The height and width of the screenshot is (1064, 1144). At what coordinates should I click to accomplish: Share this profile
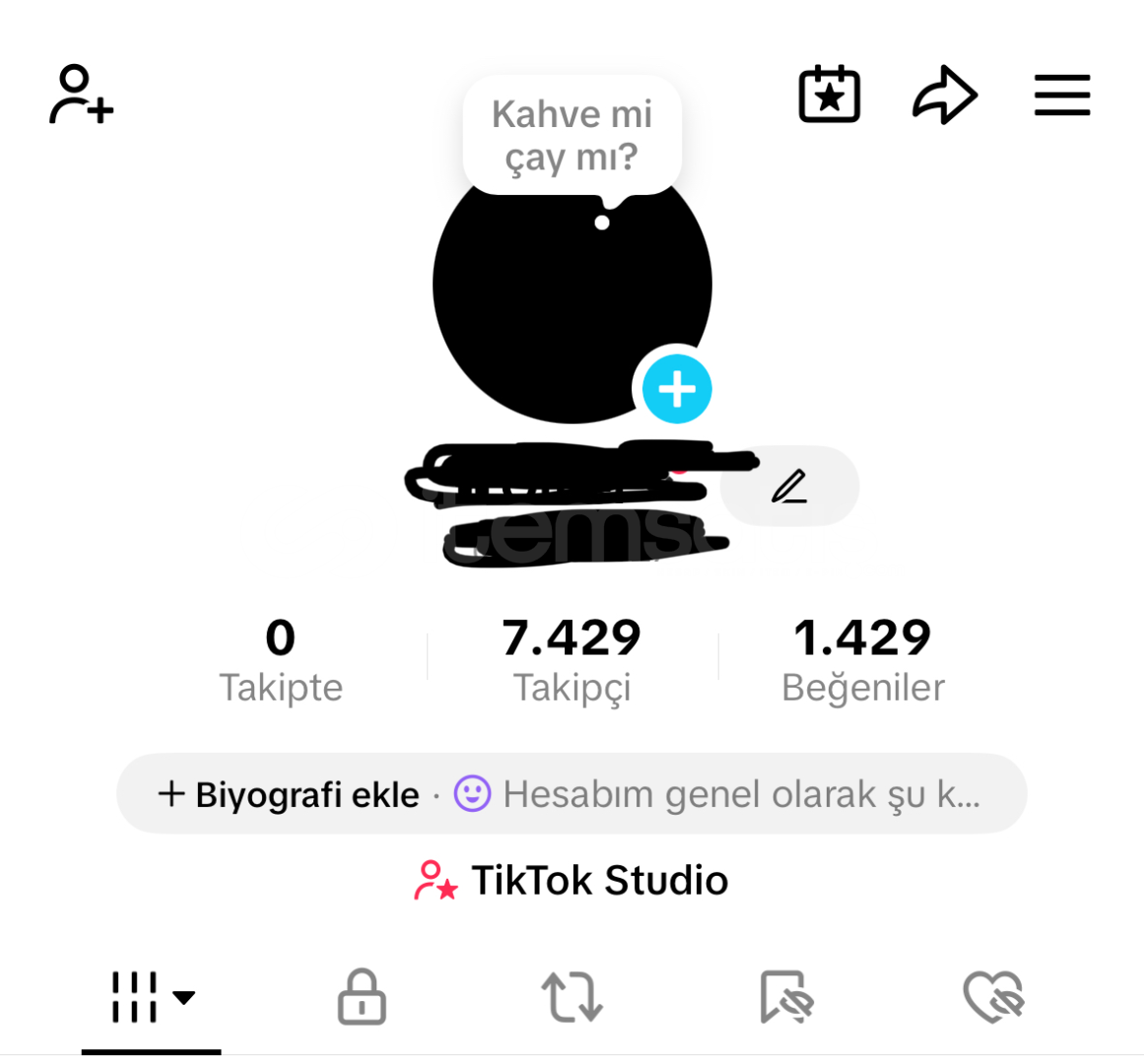[944, 95]
